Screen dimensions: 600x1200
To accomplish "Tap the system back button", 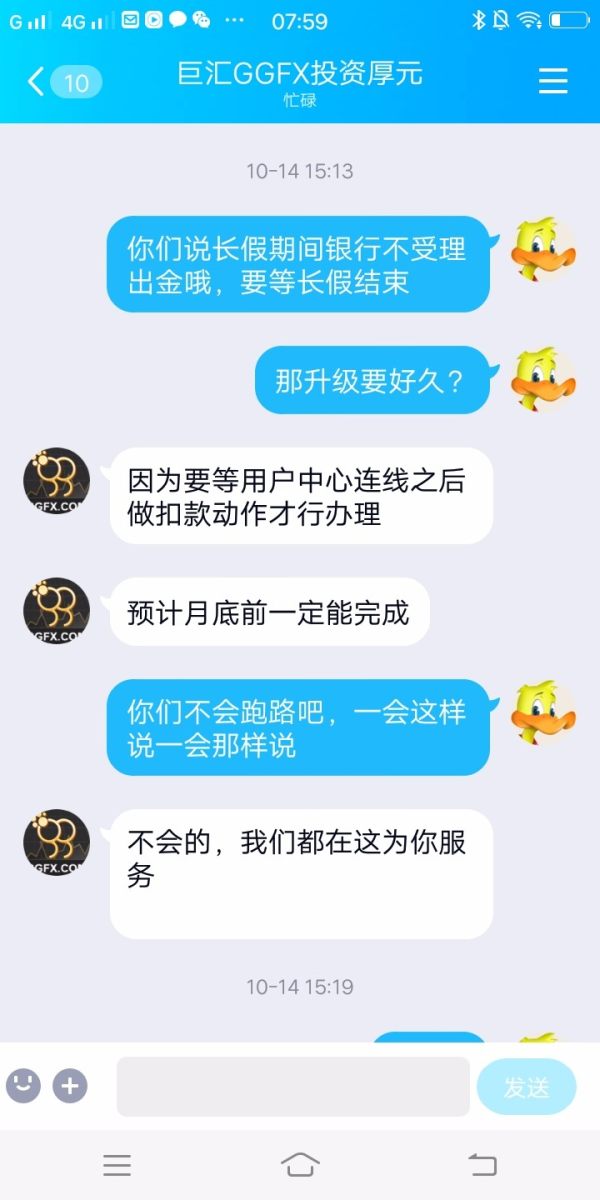I will pos(482,1164).
